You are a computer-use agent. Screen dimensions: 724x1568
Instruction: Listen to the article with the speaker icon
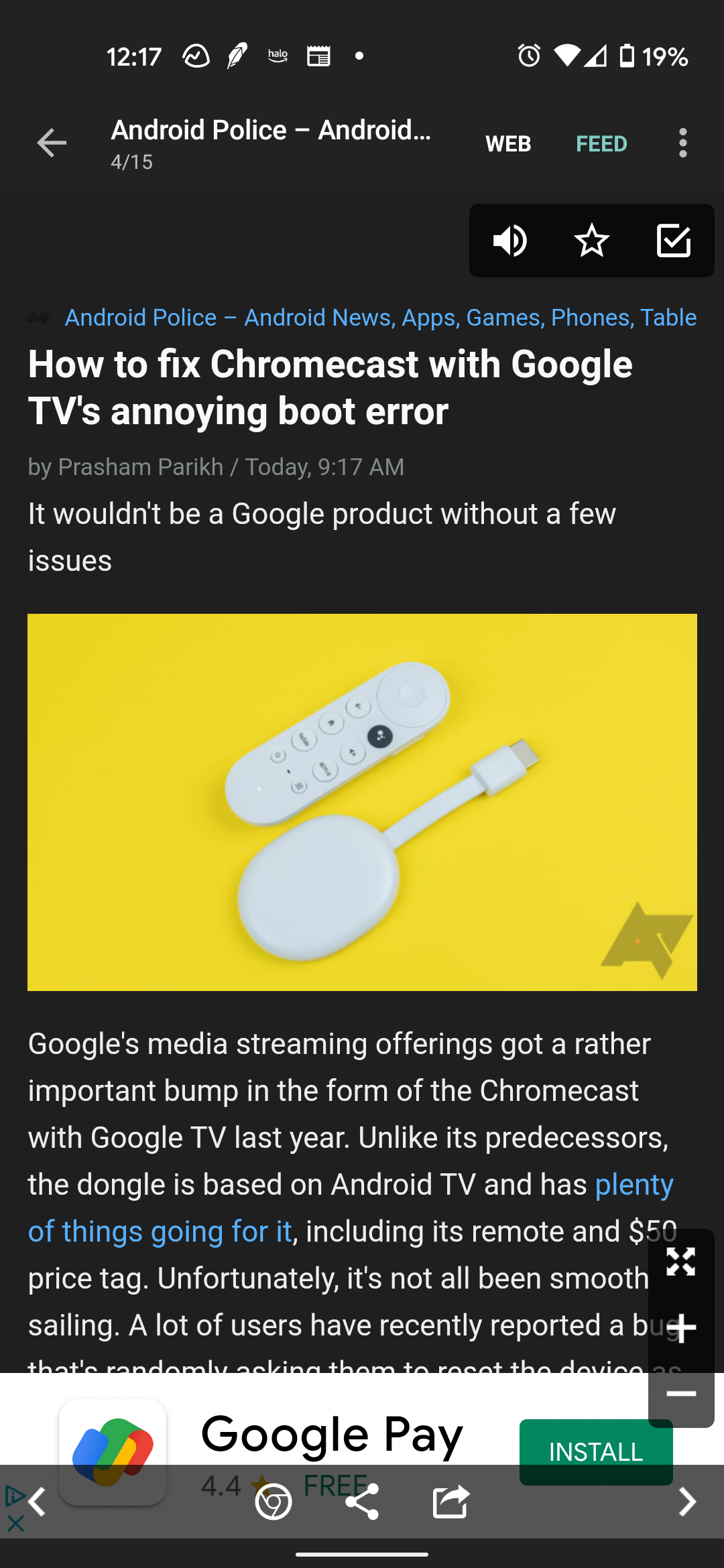pos(510,241)
